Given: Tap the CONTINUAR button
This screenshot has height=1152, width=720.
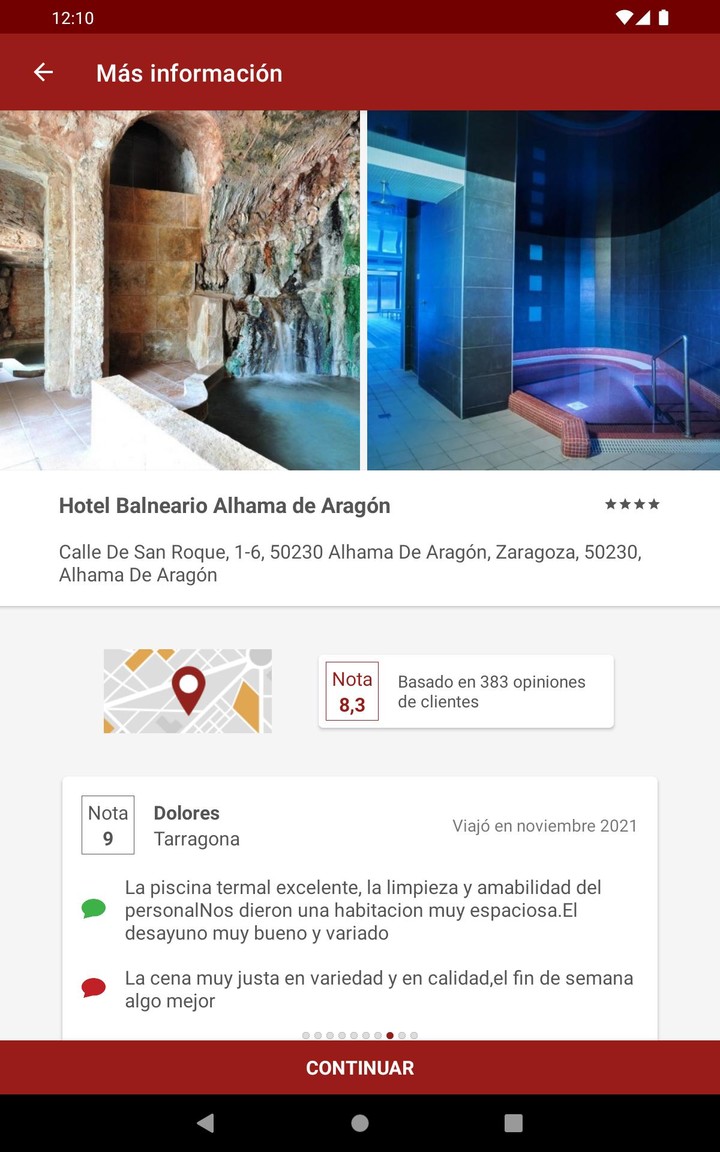Looking at the screenshot, I should point(360,1068).
